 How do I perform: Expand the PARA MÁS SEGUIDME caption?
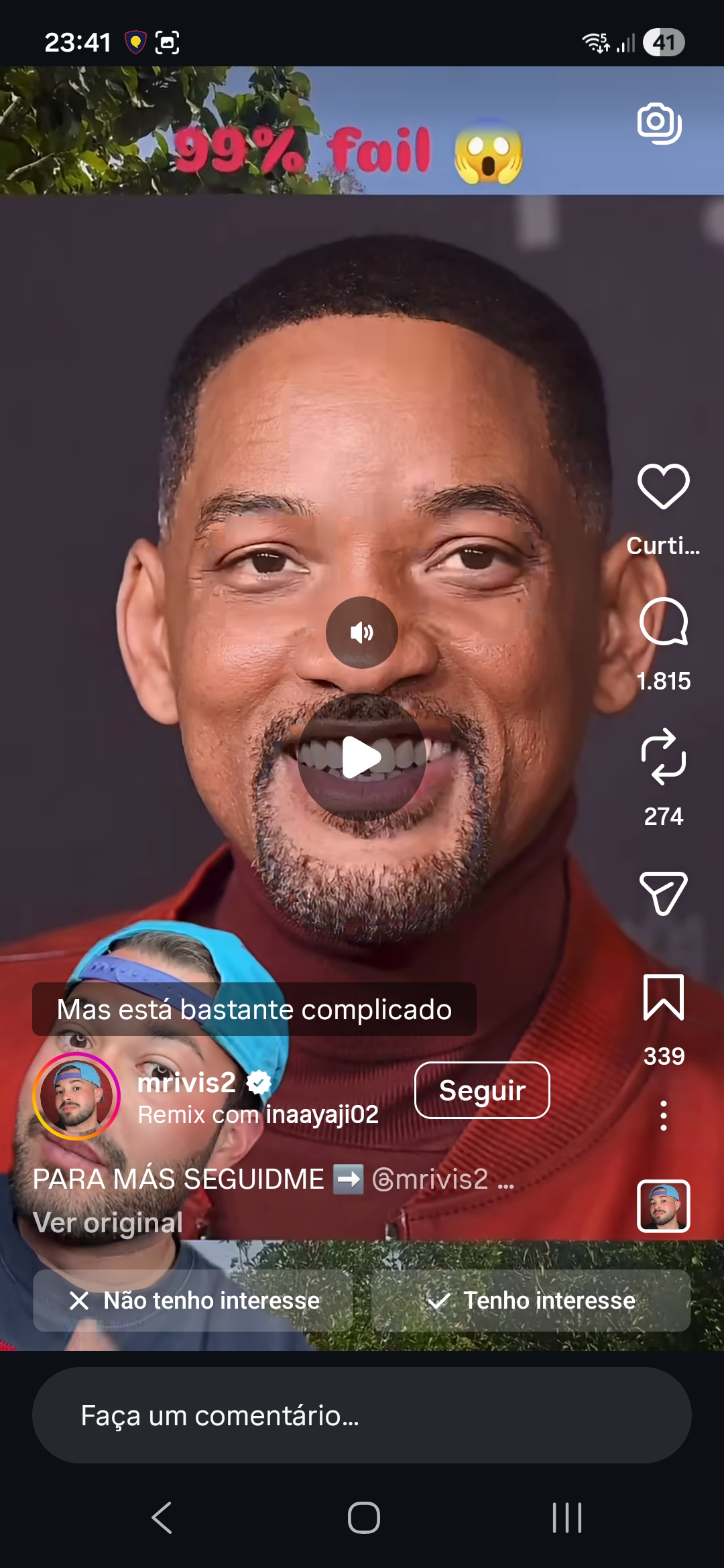(x=506, y=1180)
